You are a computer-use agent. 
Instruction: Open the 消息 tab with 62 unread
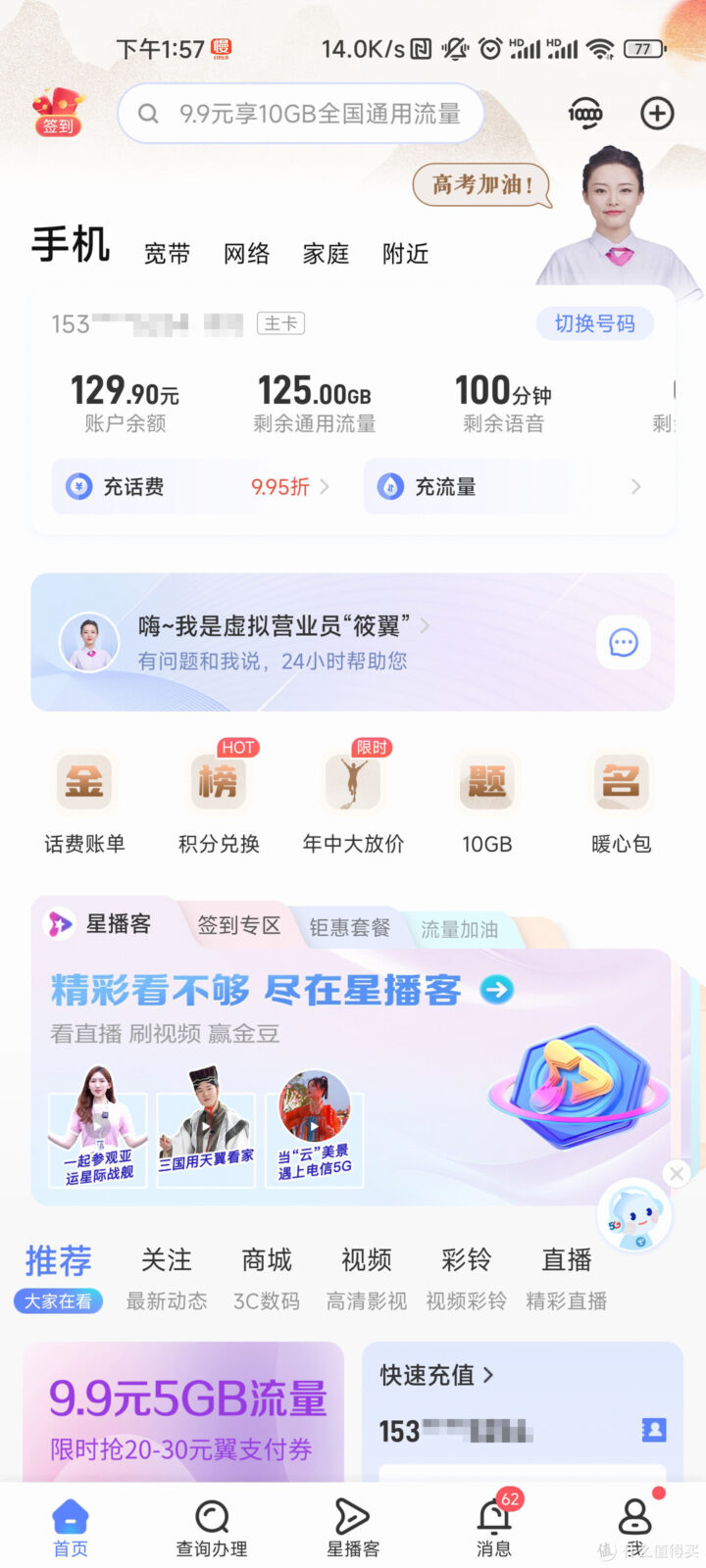tap(494, 1528)
